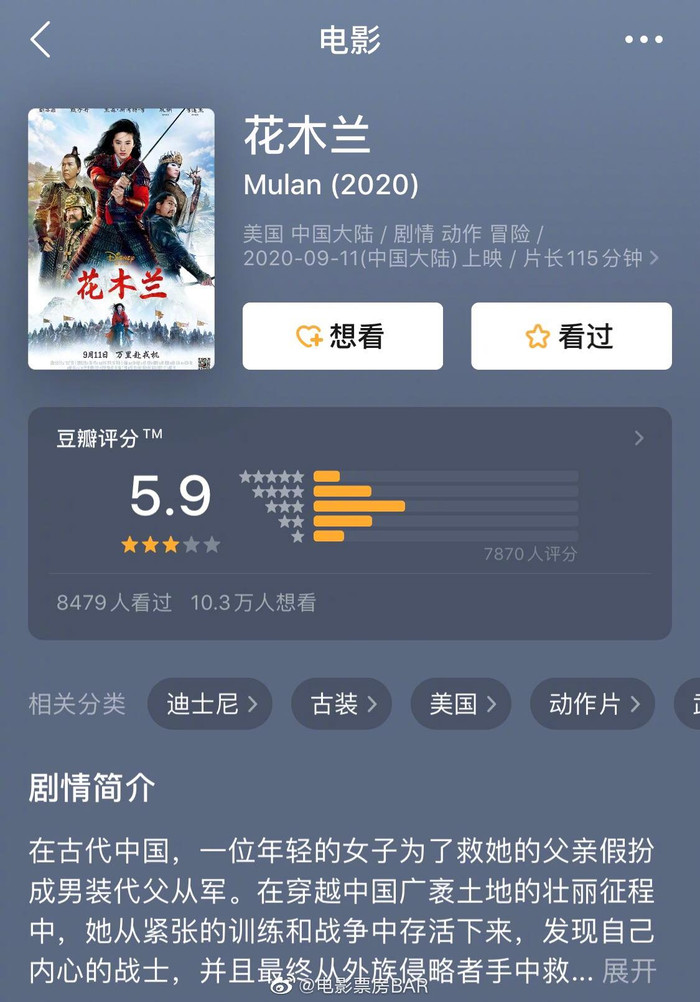Expand the movie info details chevron
The width and height of the screenshot is (700, 1002).
[654, 258]
